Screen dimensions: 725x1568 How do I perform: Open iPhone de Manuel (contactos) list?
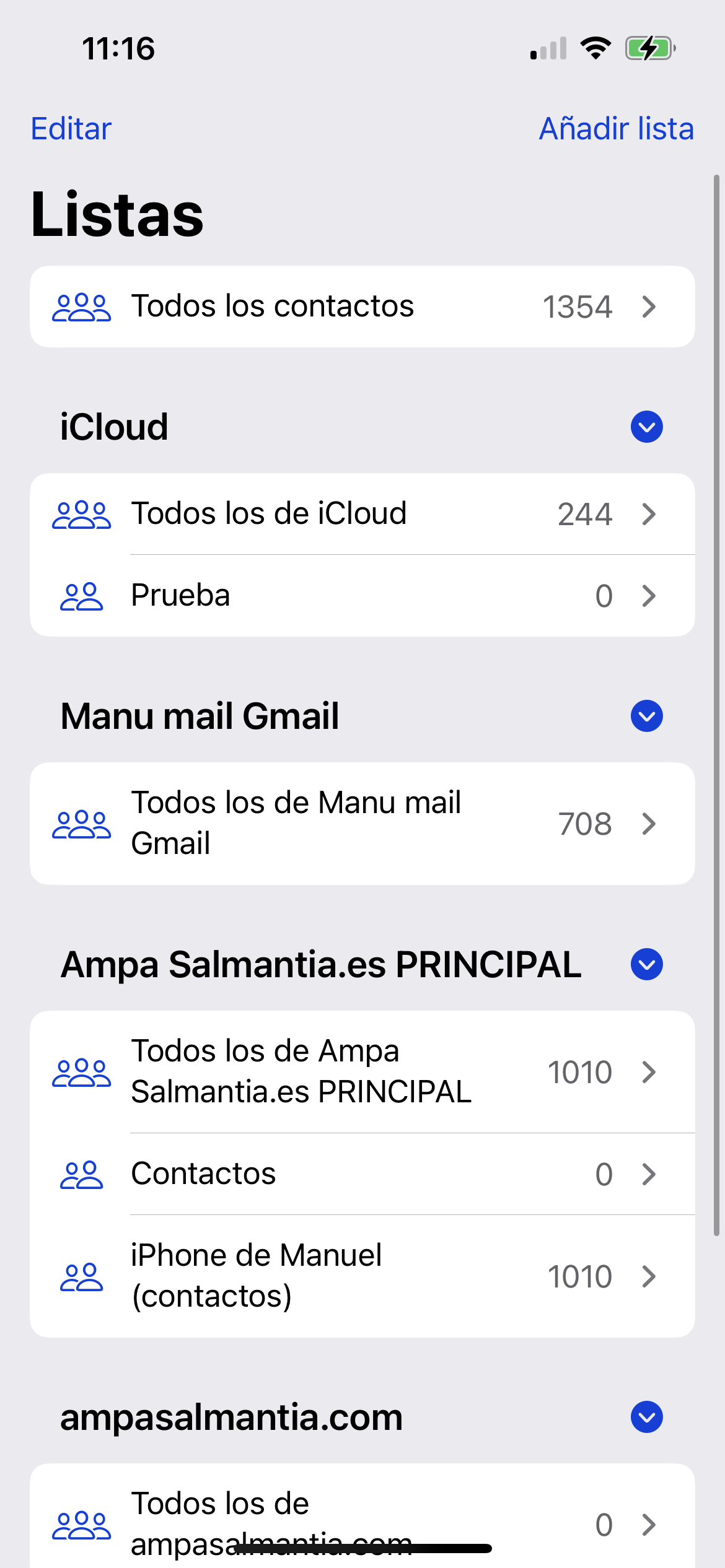coord(362,1276)
